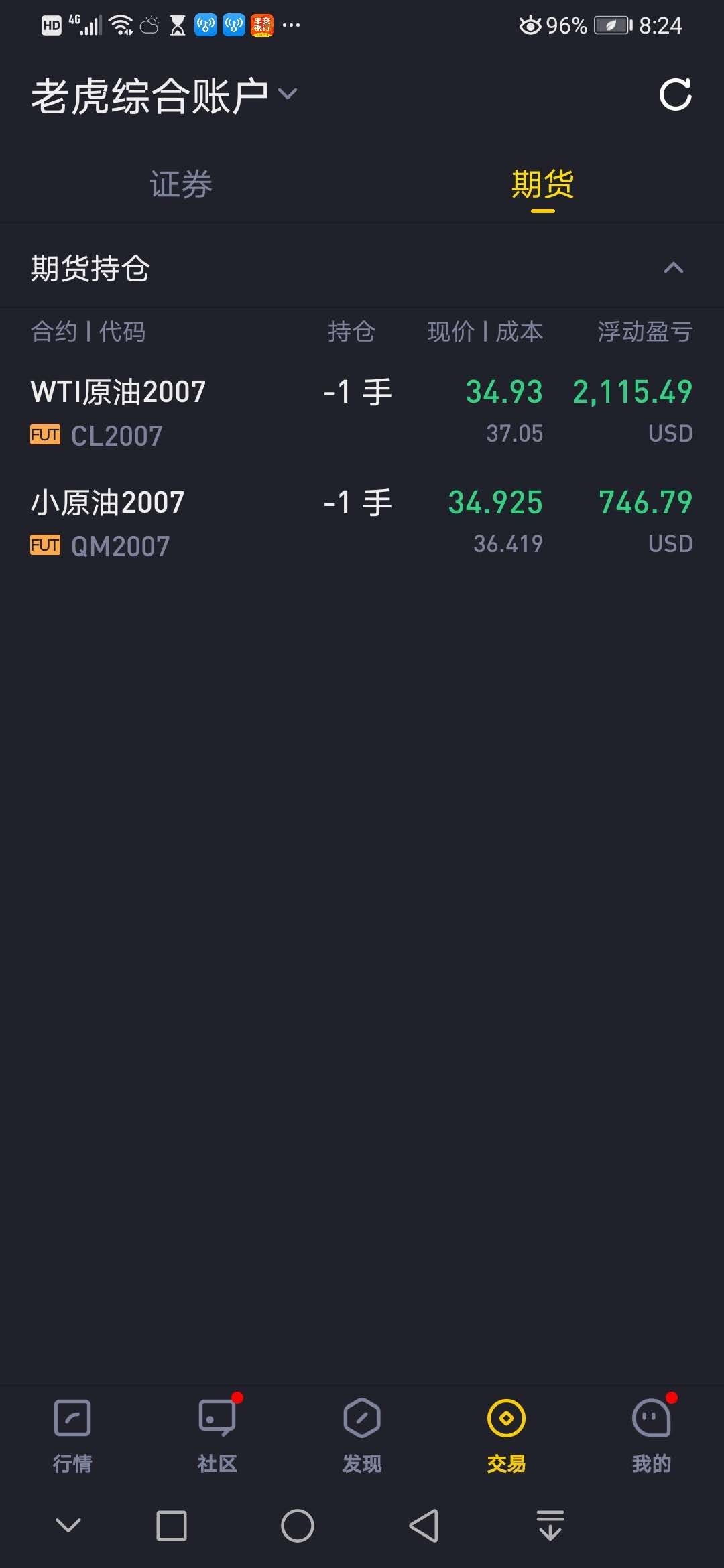Collapse the 期货持仓 section
The height and width of the screenshot is (1568, 724).
click(673, 268)
